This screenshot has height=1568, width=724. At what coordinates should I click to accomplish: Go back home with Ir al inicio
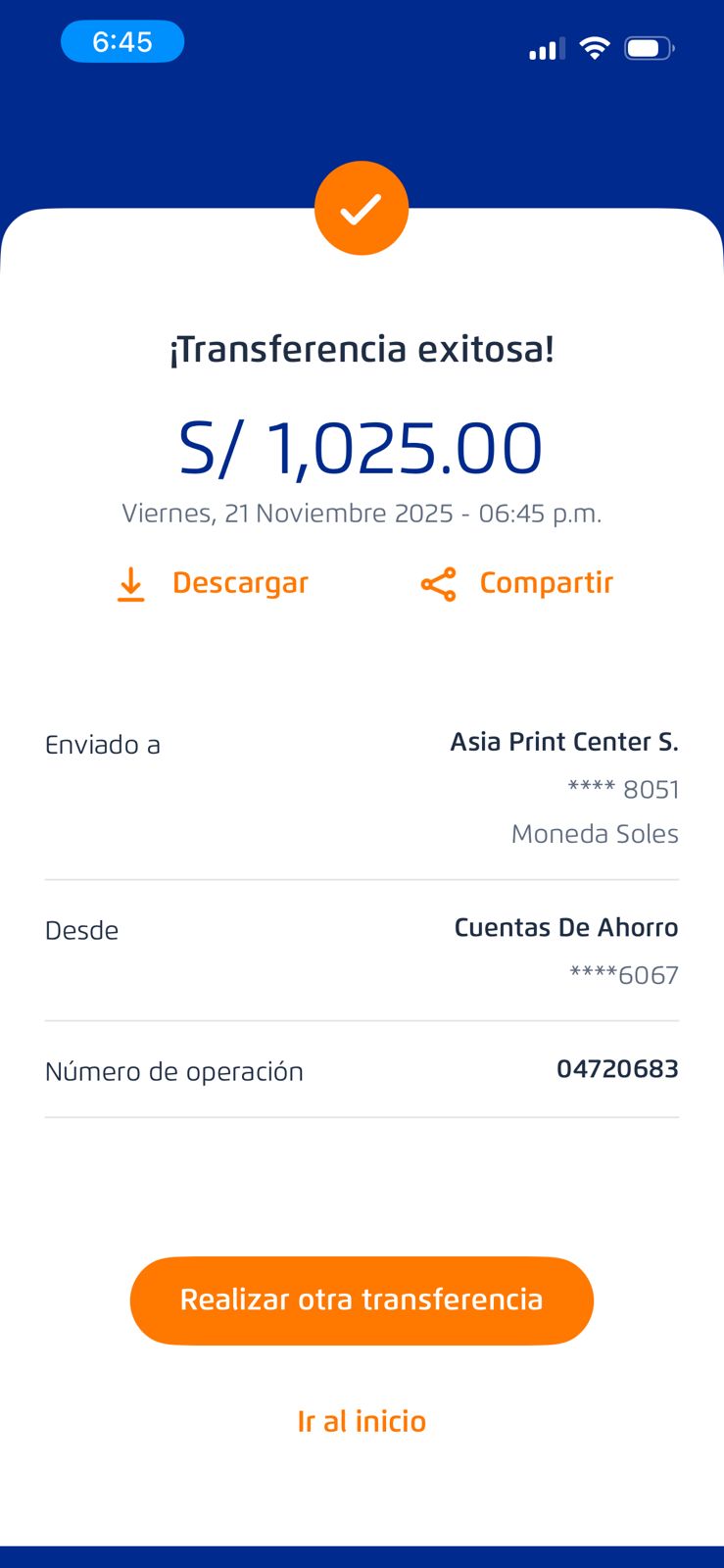(x=362, y=1421)
